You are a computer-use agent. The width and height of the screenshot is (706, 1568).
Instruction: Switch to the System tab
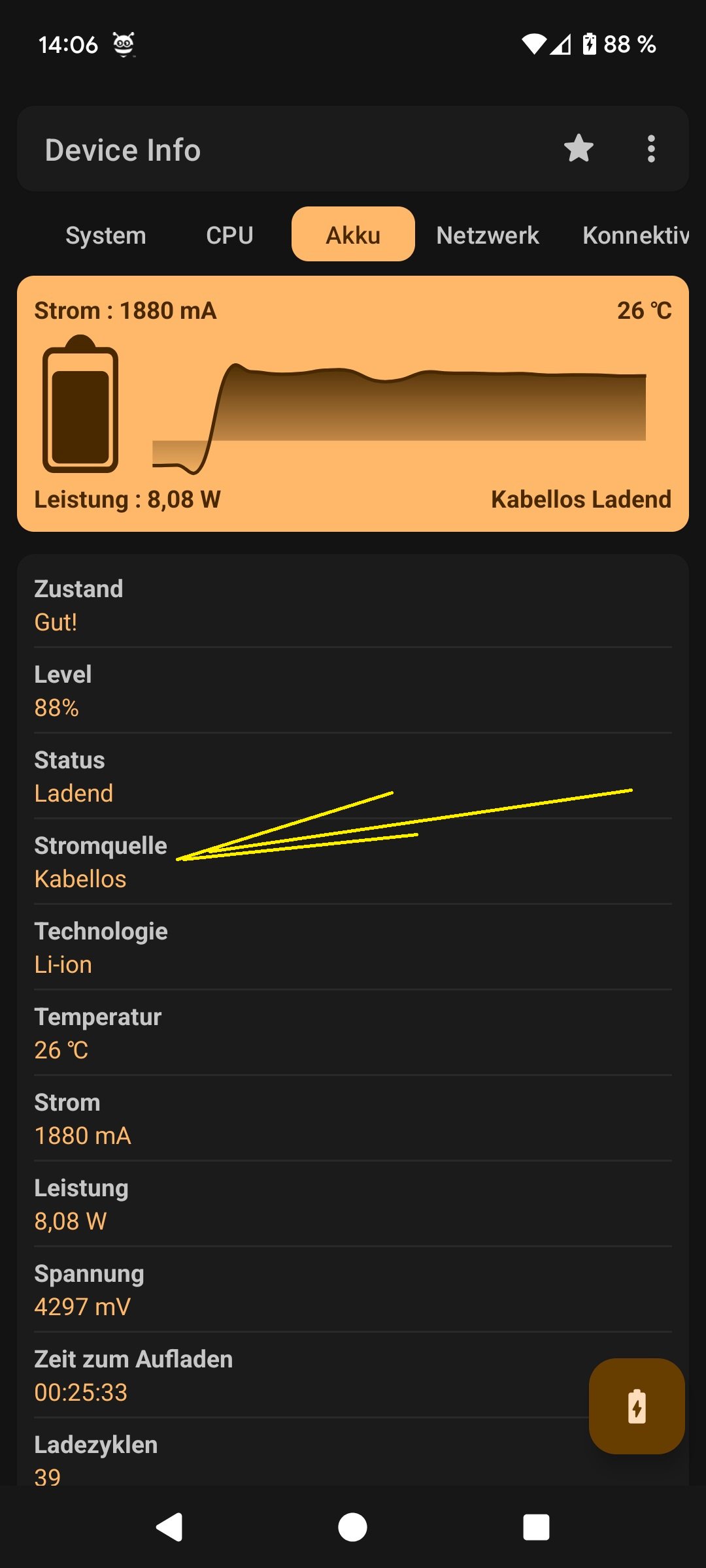click(106, 235)
